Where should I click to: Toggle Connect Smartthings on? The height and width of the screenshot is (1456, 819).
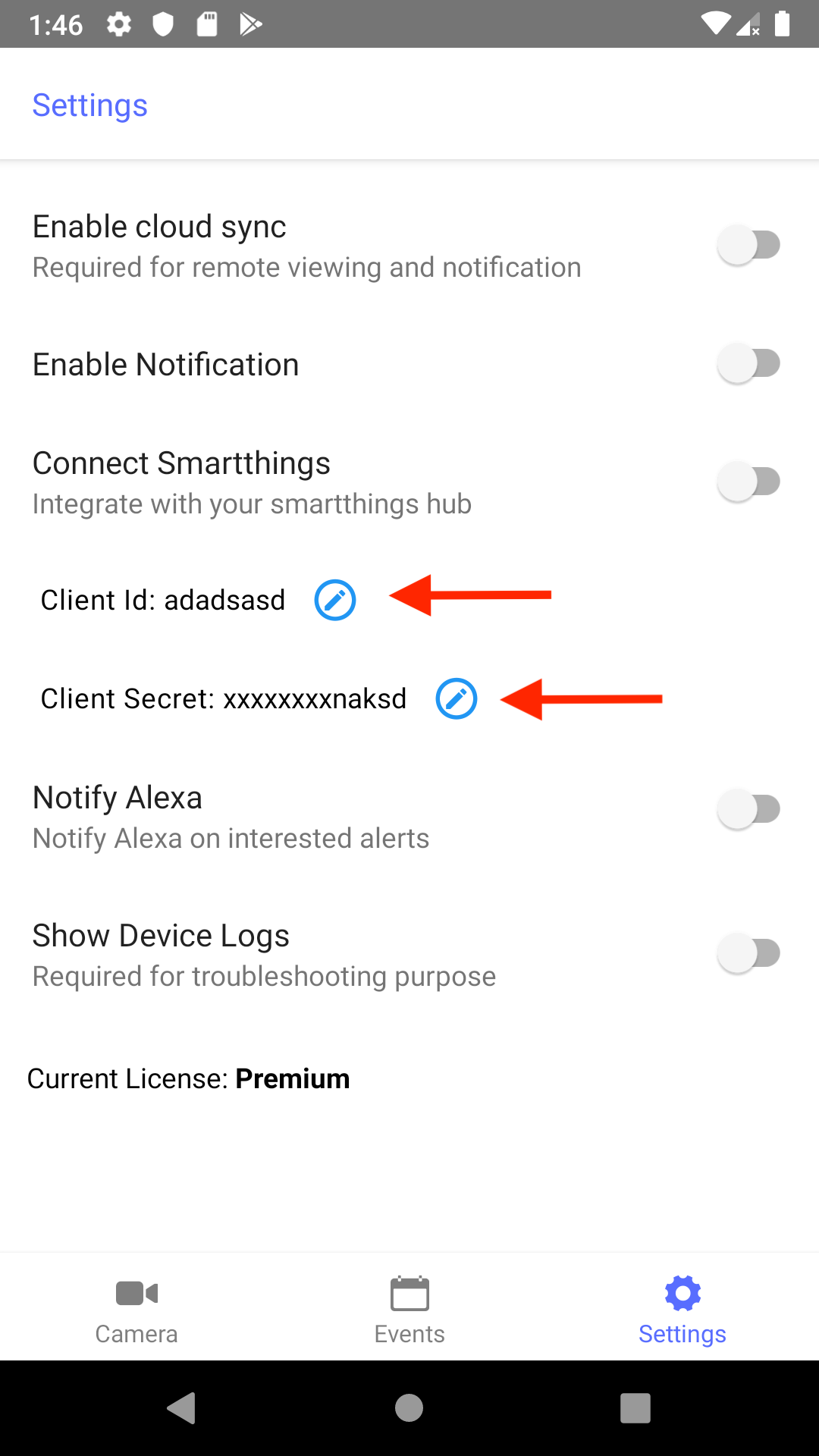tap(748, 482)
